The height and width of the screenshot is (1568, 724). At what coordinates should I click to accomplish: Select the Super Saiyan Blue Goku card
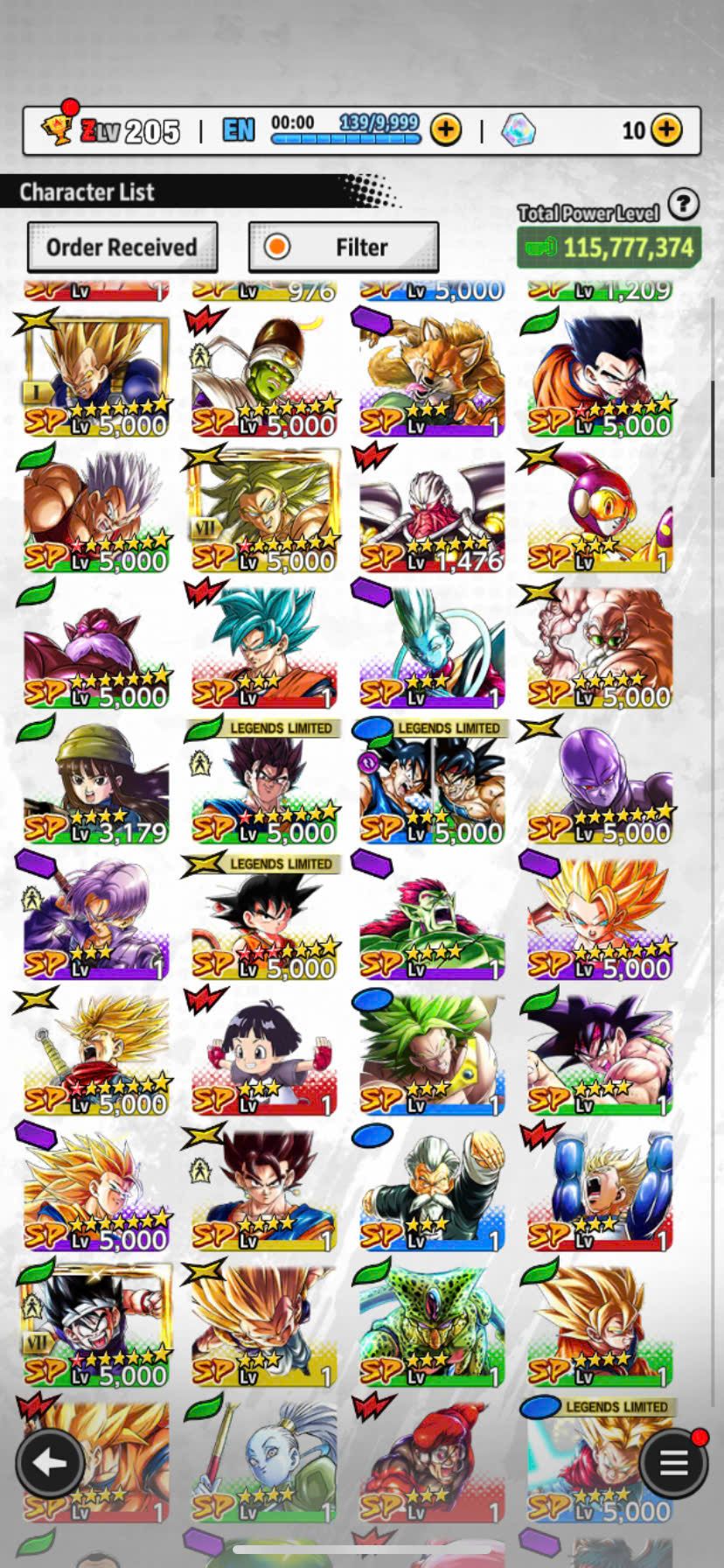[x=264, y=646]
